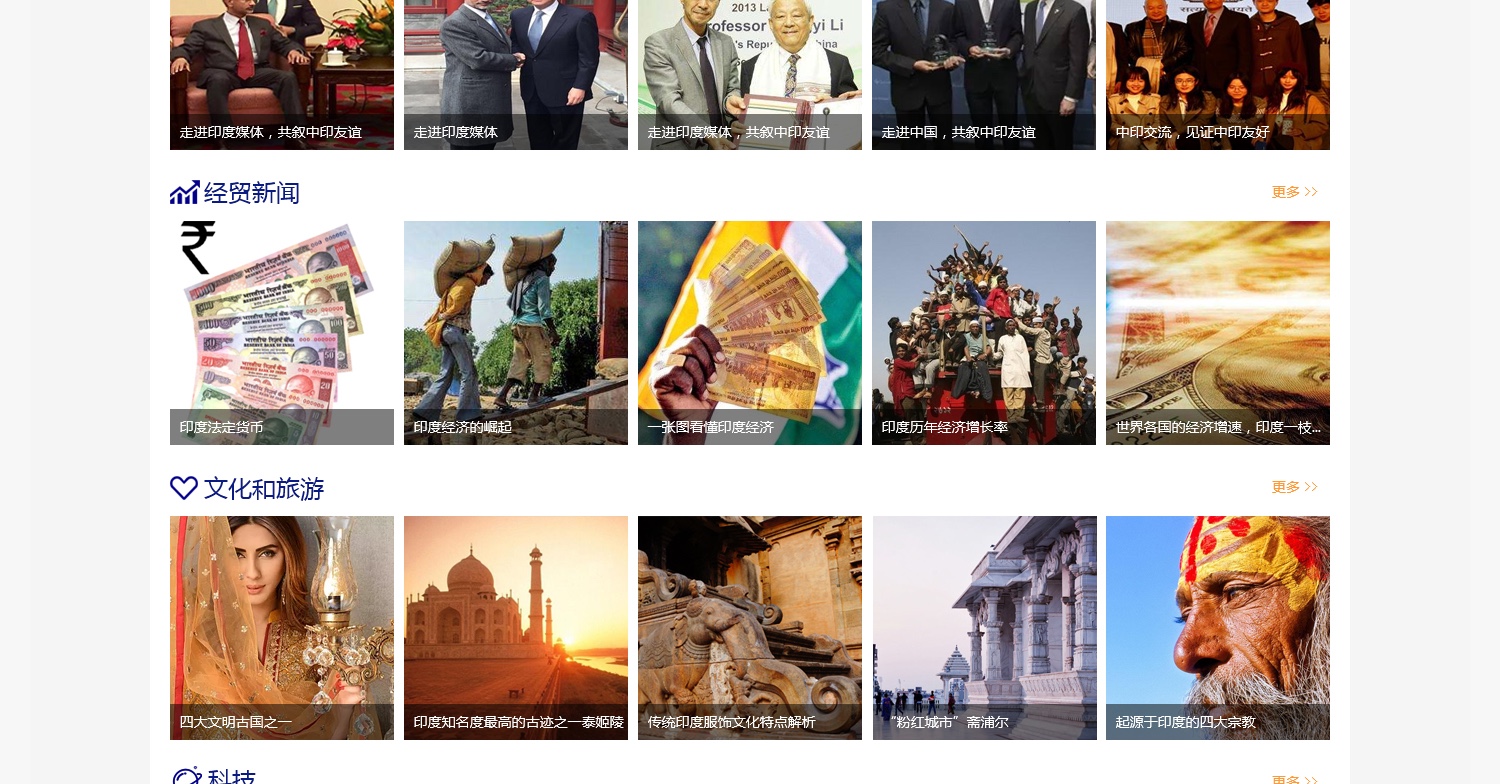Open '传统印度服饰文化特点解析' article

pyautogui.click(x=749, y=627)
